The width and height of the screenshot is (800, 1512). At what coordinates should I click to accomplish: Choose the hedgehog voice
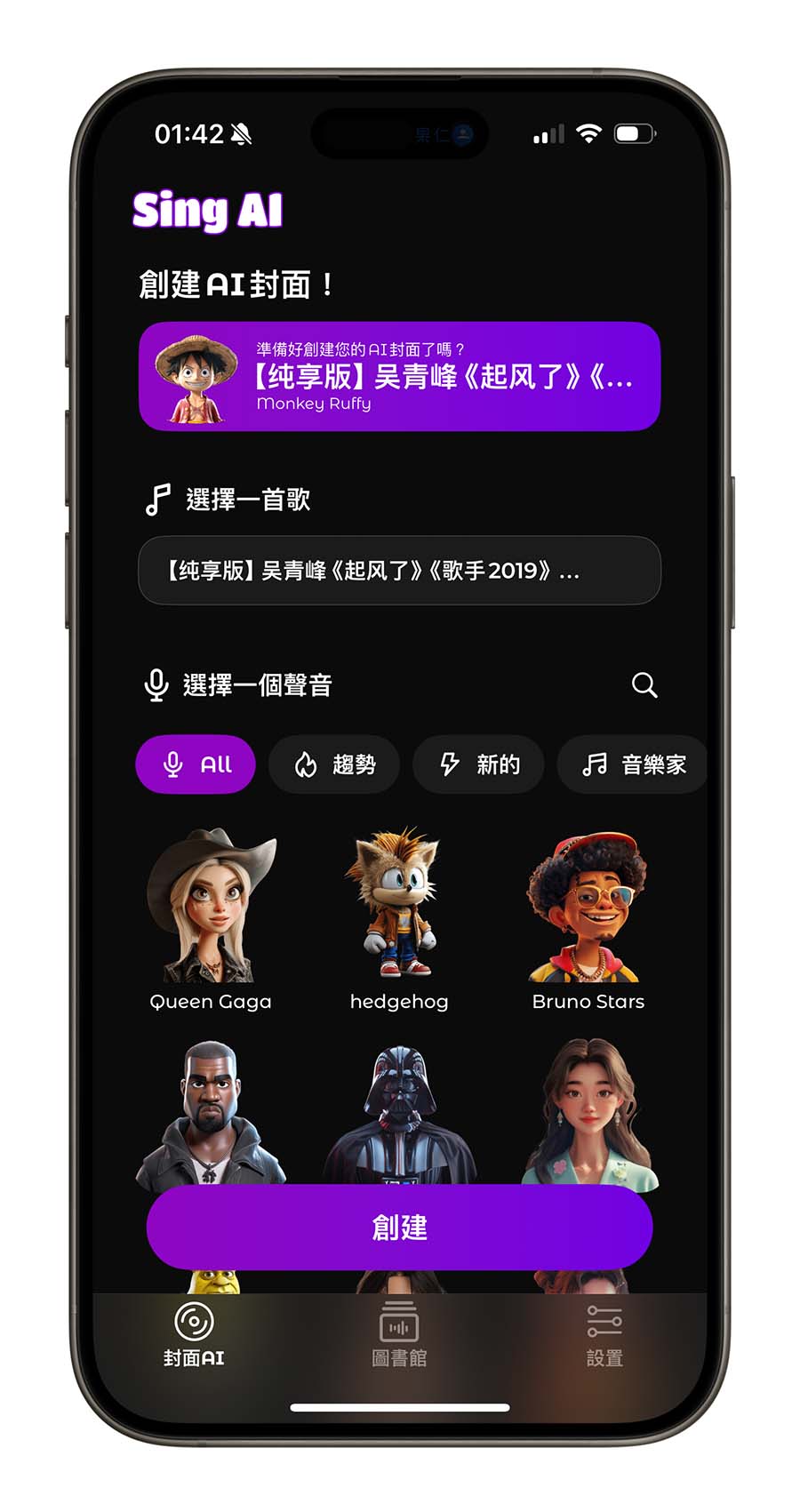[399, 916]
